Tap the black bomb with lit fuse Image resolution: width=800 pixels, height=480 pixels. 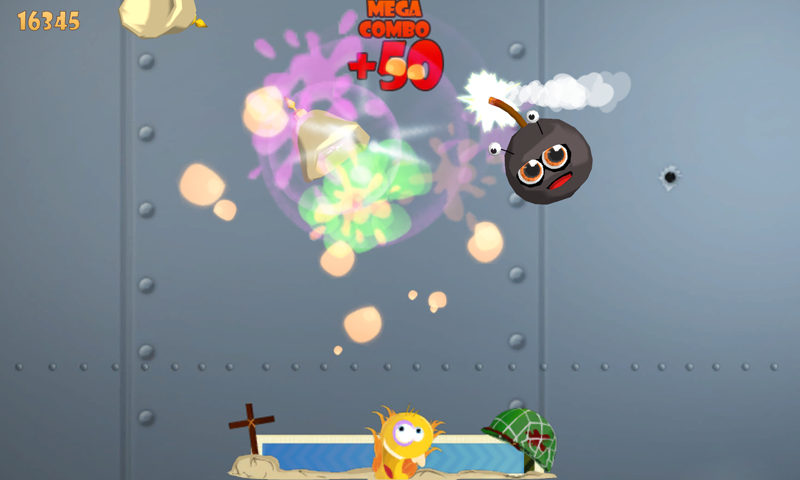[x=546, y=160]
